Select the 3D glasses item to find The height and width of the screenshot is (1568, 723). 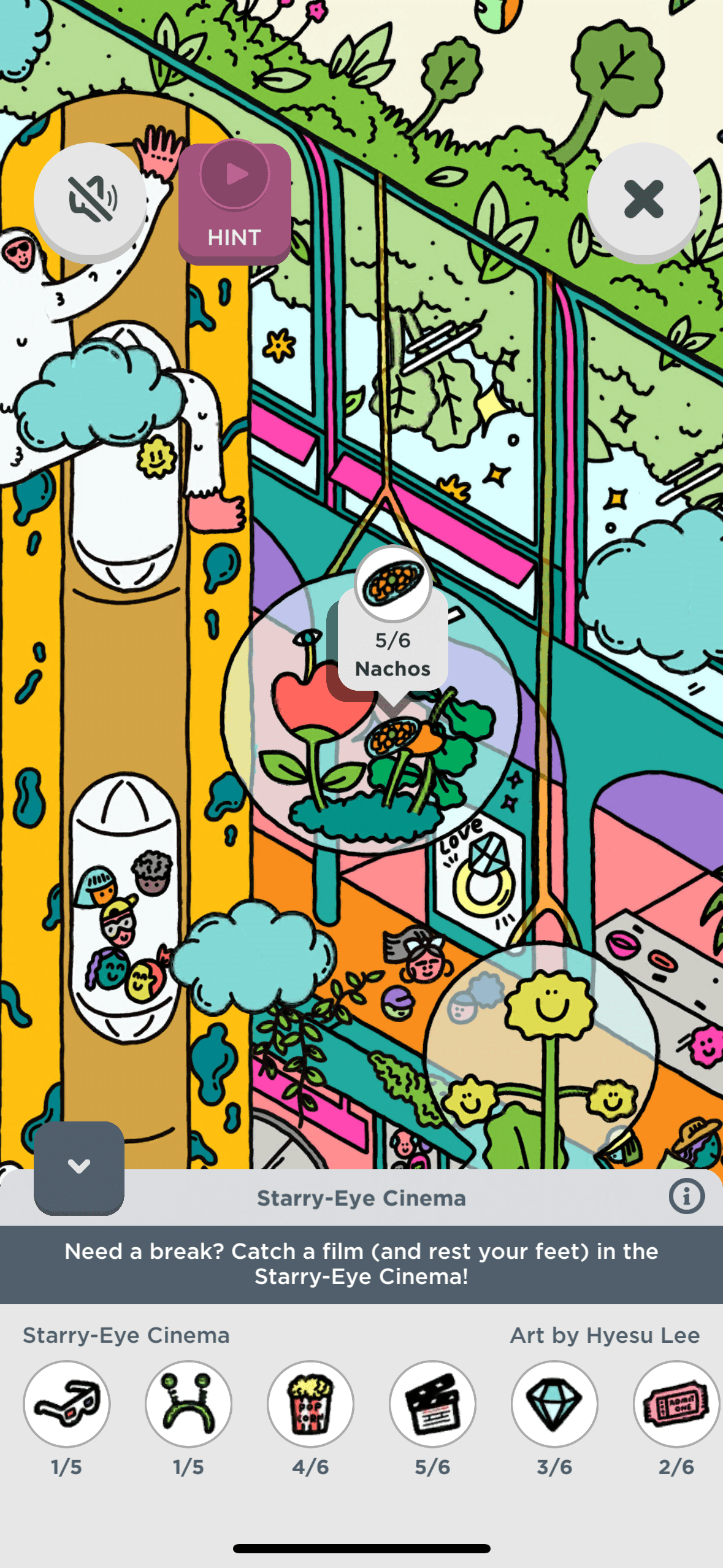(x=67, y=1403)
